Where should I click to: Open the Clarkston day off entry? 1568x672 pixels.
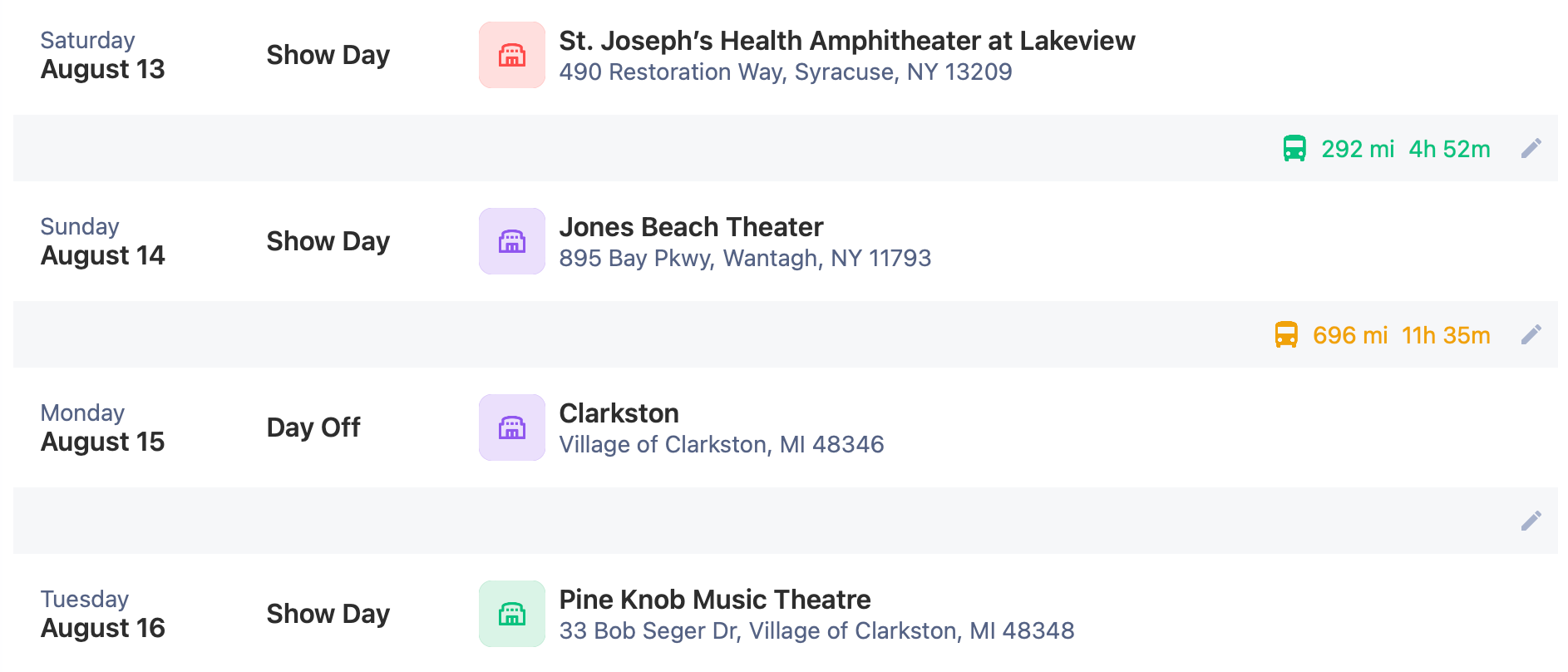tap(619, 414)
